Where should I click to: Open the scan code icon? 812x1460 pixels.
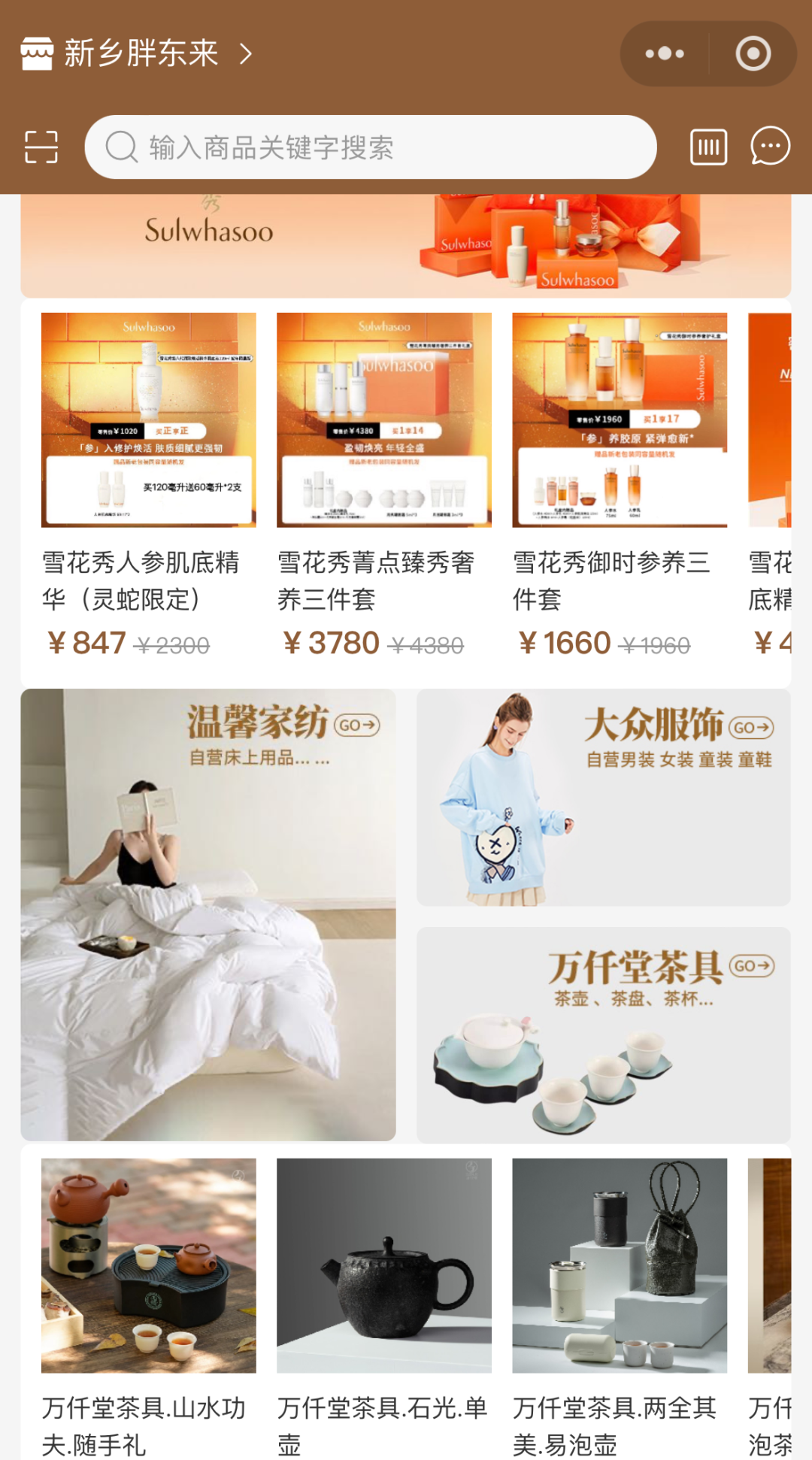point(41,147)
